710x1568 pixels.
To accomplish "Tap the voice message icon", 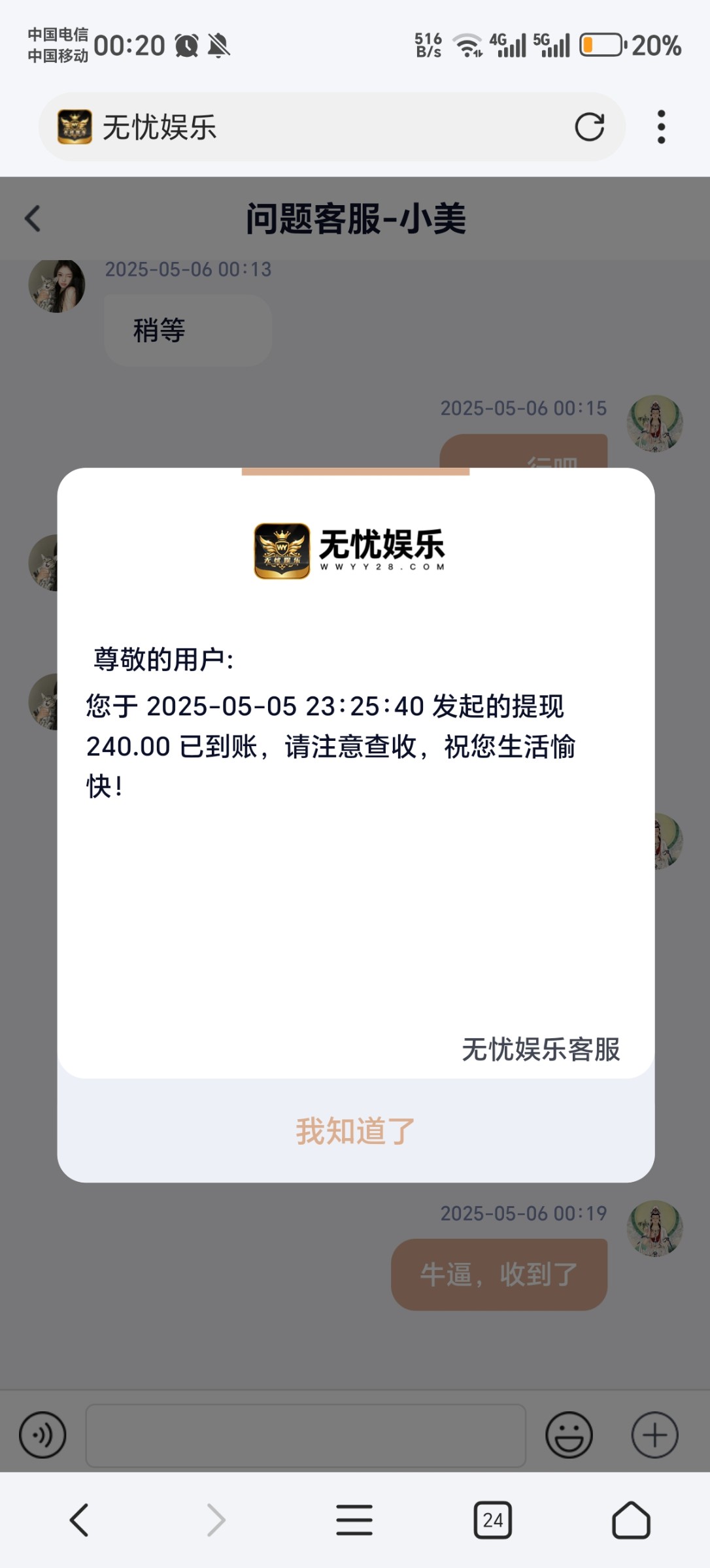I will [x=42, y=1435].
